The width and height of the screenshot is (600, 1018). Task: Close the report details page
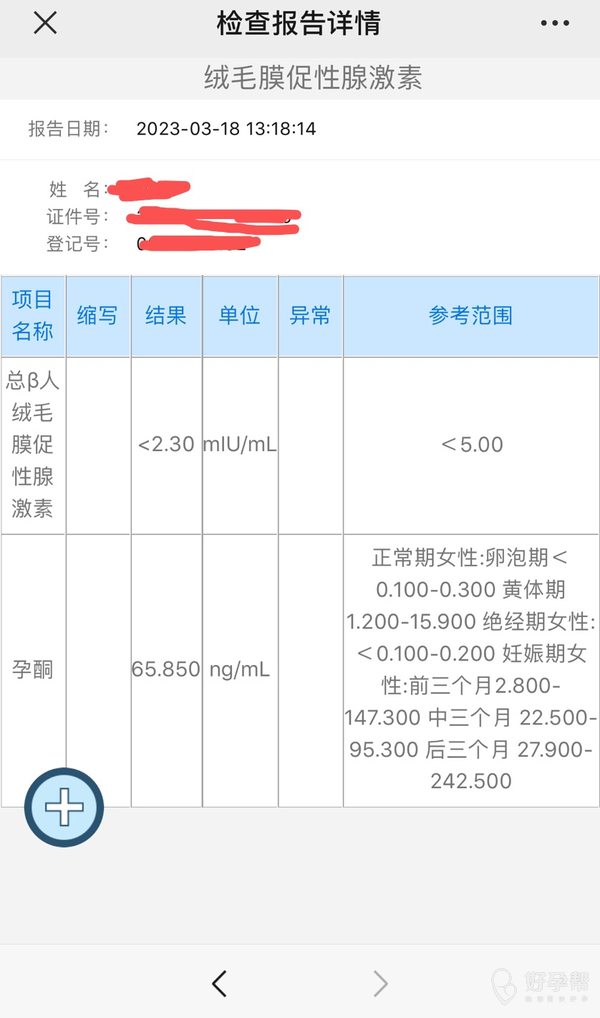(x=45, y=23)
